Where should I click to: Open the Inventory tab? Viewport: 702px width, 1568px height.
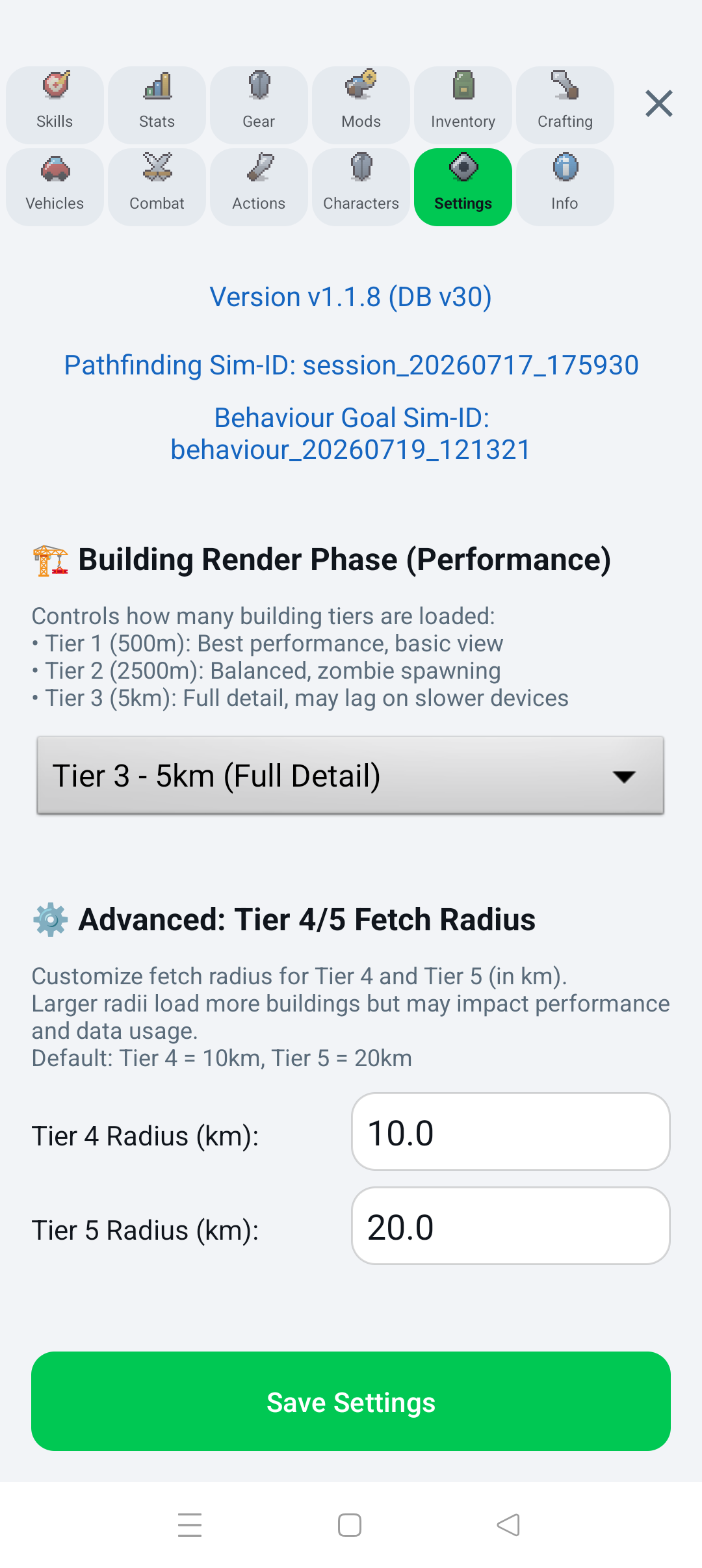click(x=463, y=105)
